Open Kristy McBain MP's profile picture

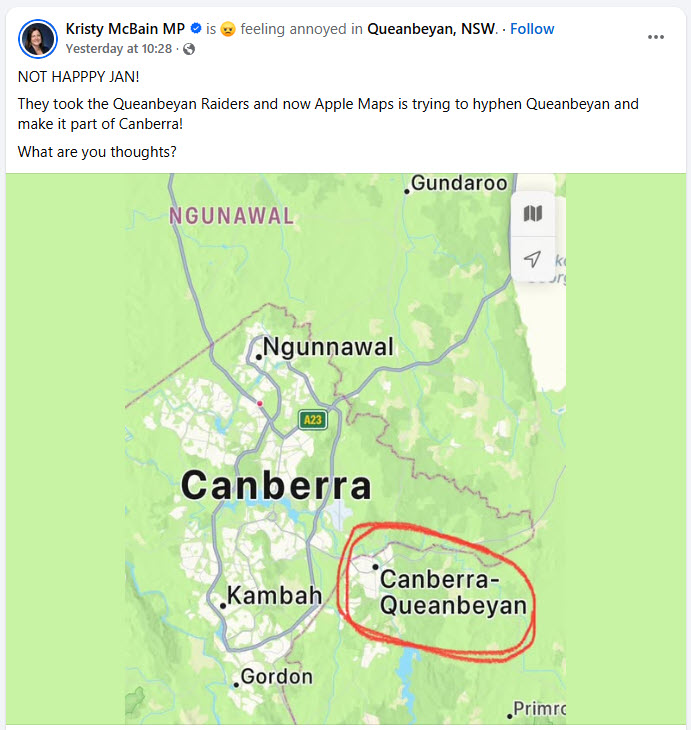tap(38, 37)
